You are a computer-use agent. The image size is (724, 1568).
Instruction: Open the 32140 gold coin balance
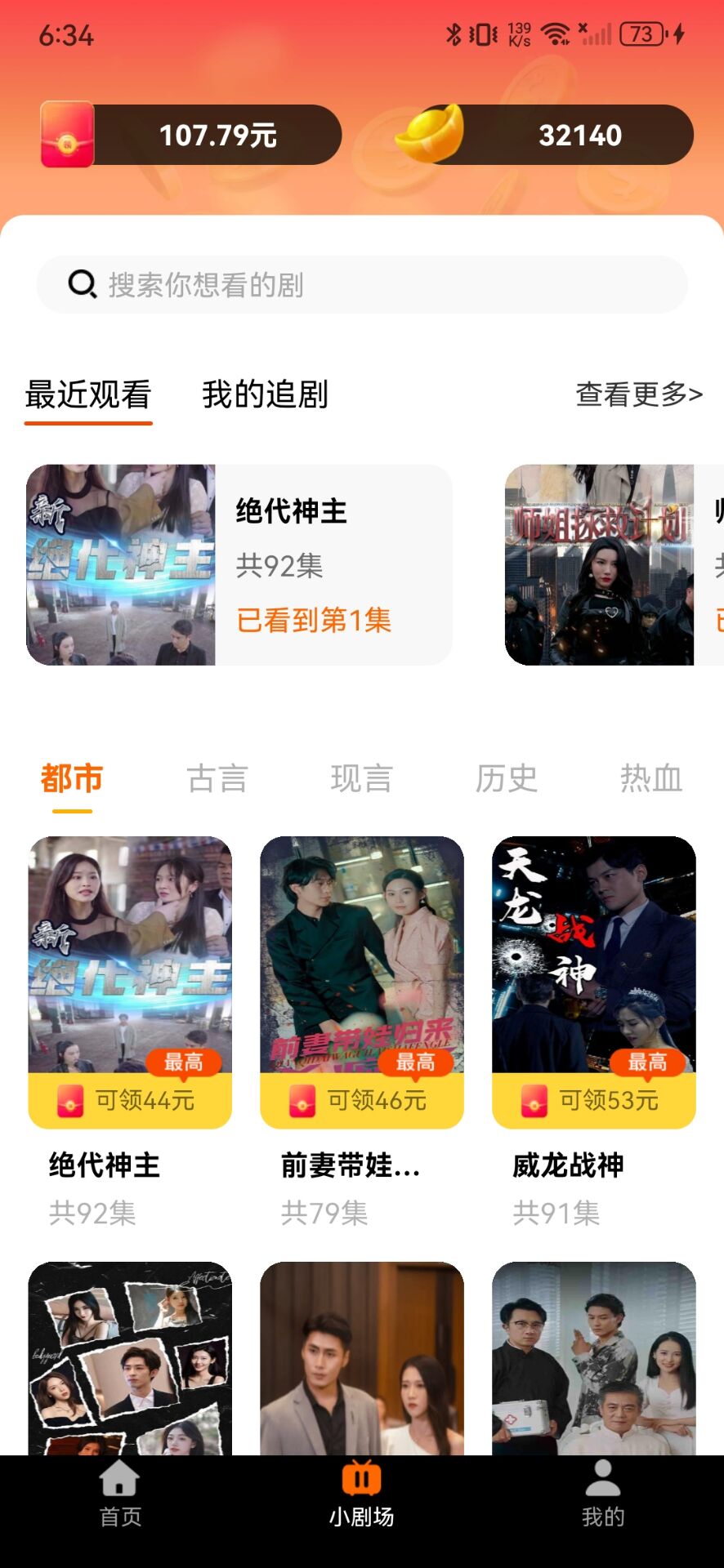click(x=546, y=135)
